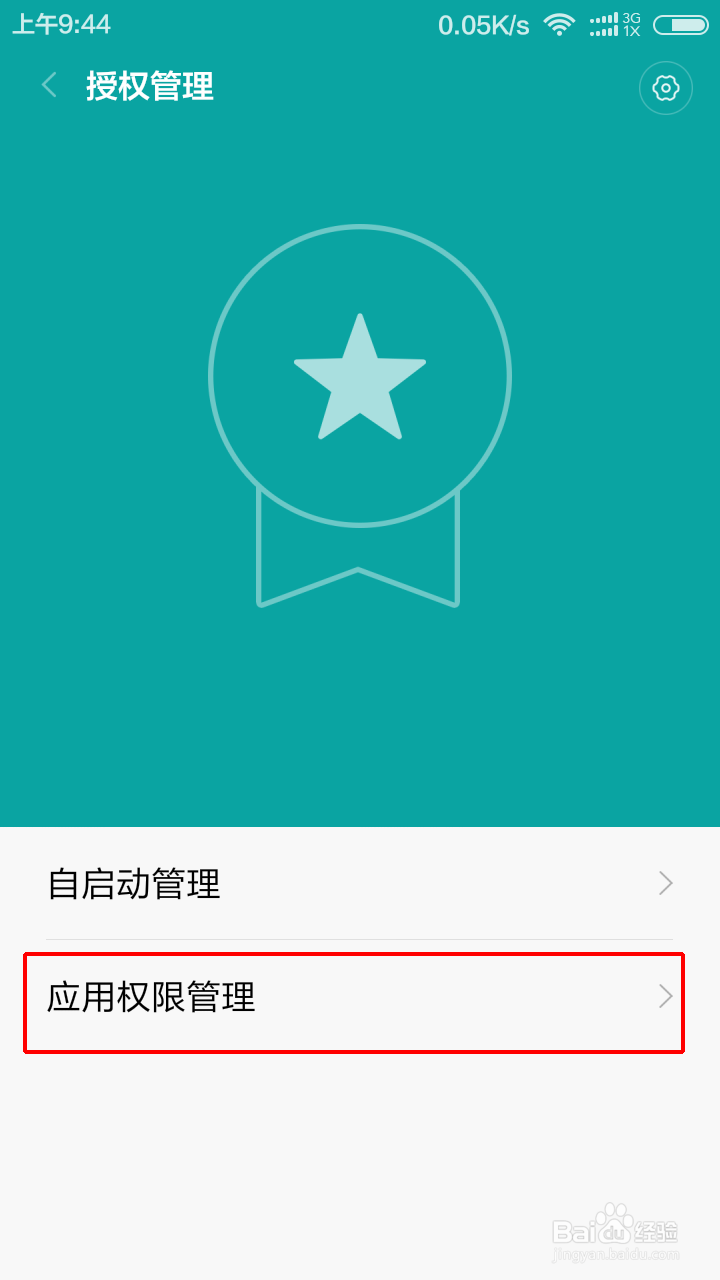Tap the 上午9:44 clock in status bar

60,24
